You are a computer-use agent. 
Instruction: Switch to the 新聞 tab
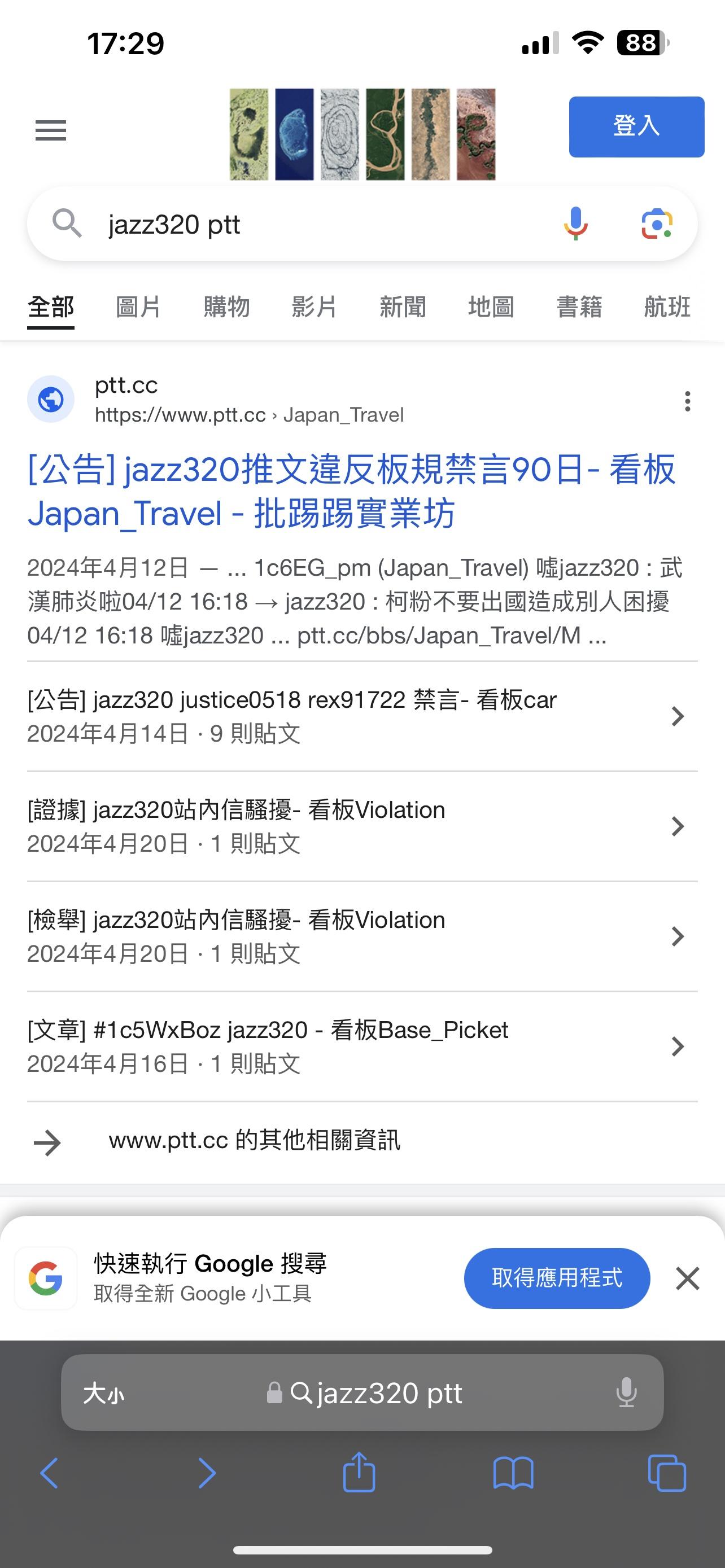(403, 307)
